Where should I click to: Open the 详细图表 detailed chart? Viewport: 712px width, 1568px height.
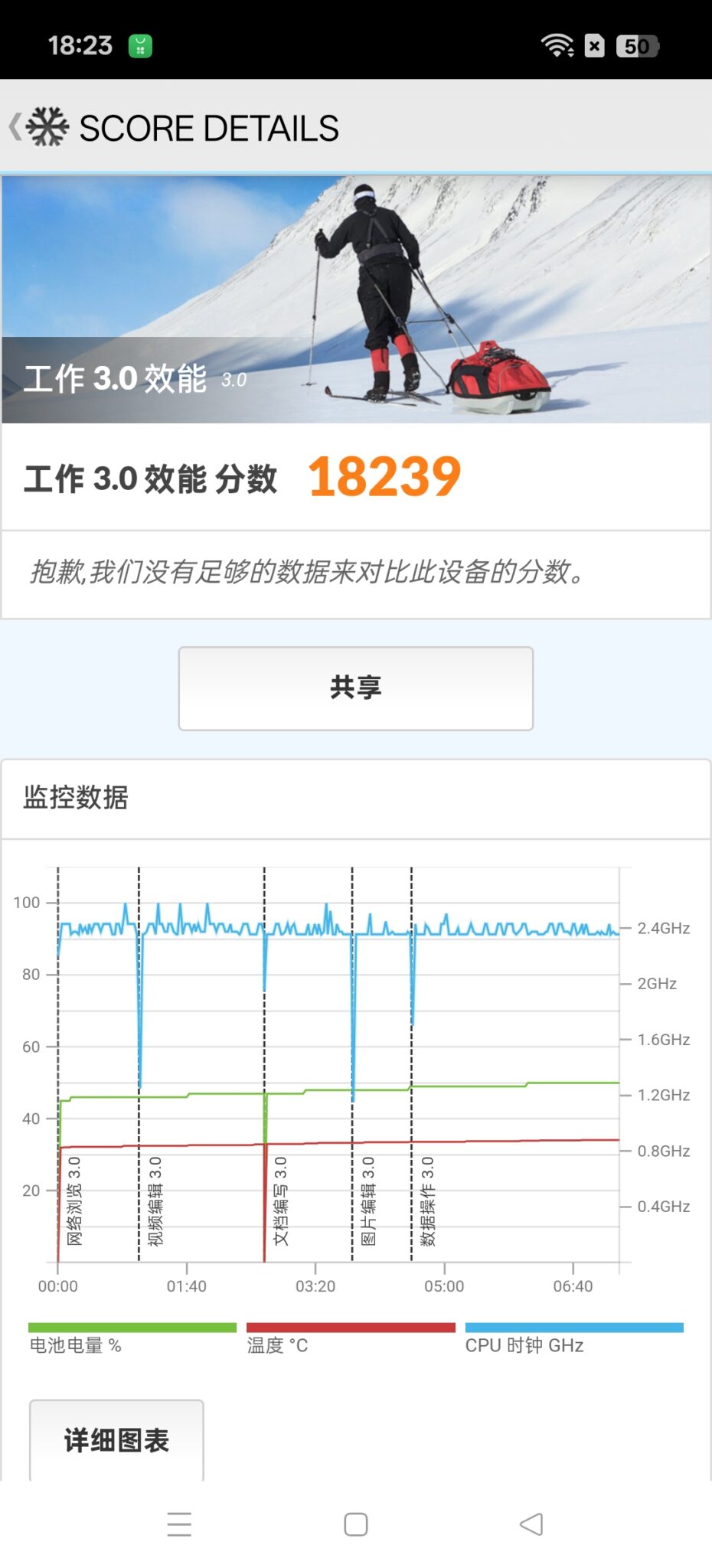click(116, 1440)
